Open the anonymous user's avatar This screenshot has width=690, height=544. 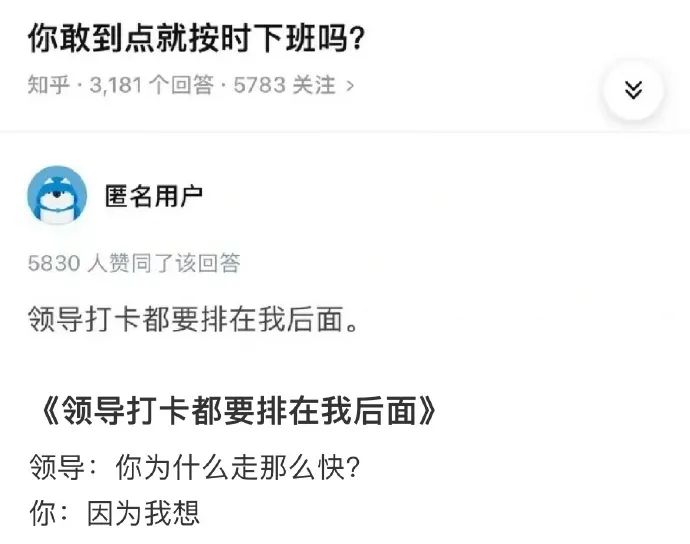point(57,194)
